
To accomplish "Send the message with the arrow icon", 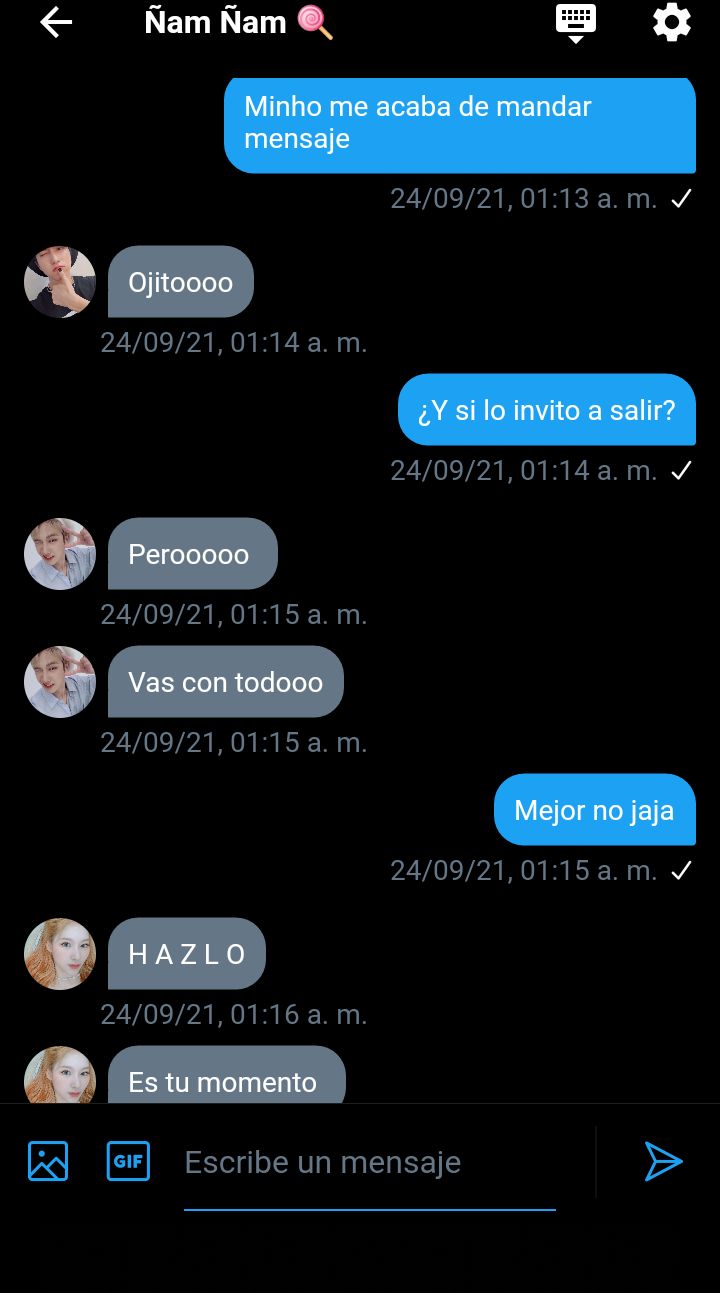I will [662, 1161].
